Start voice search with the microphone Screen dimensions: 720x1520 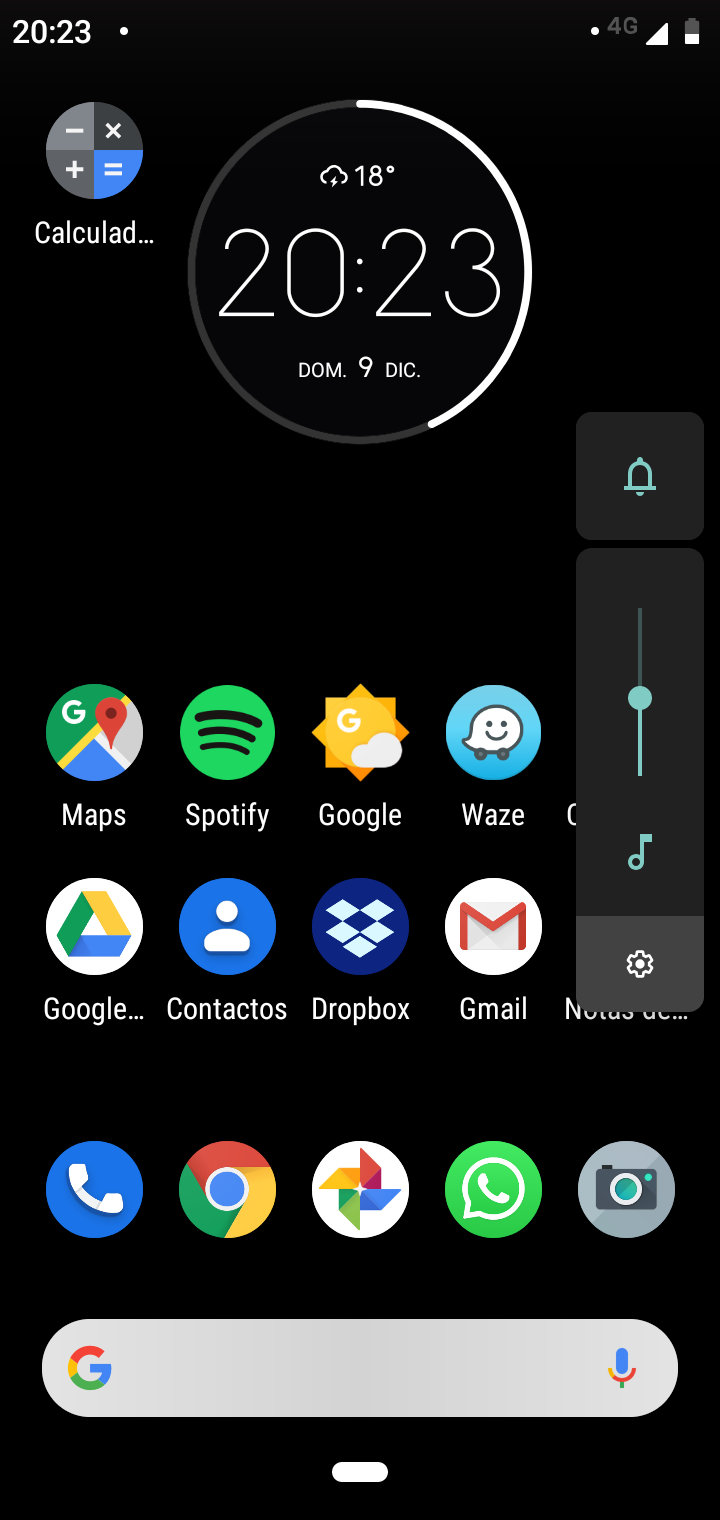622,1367
